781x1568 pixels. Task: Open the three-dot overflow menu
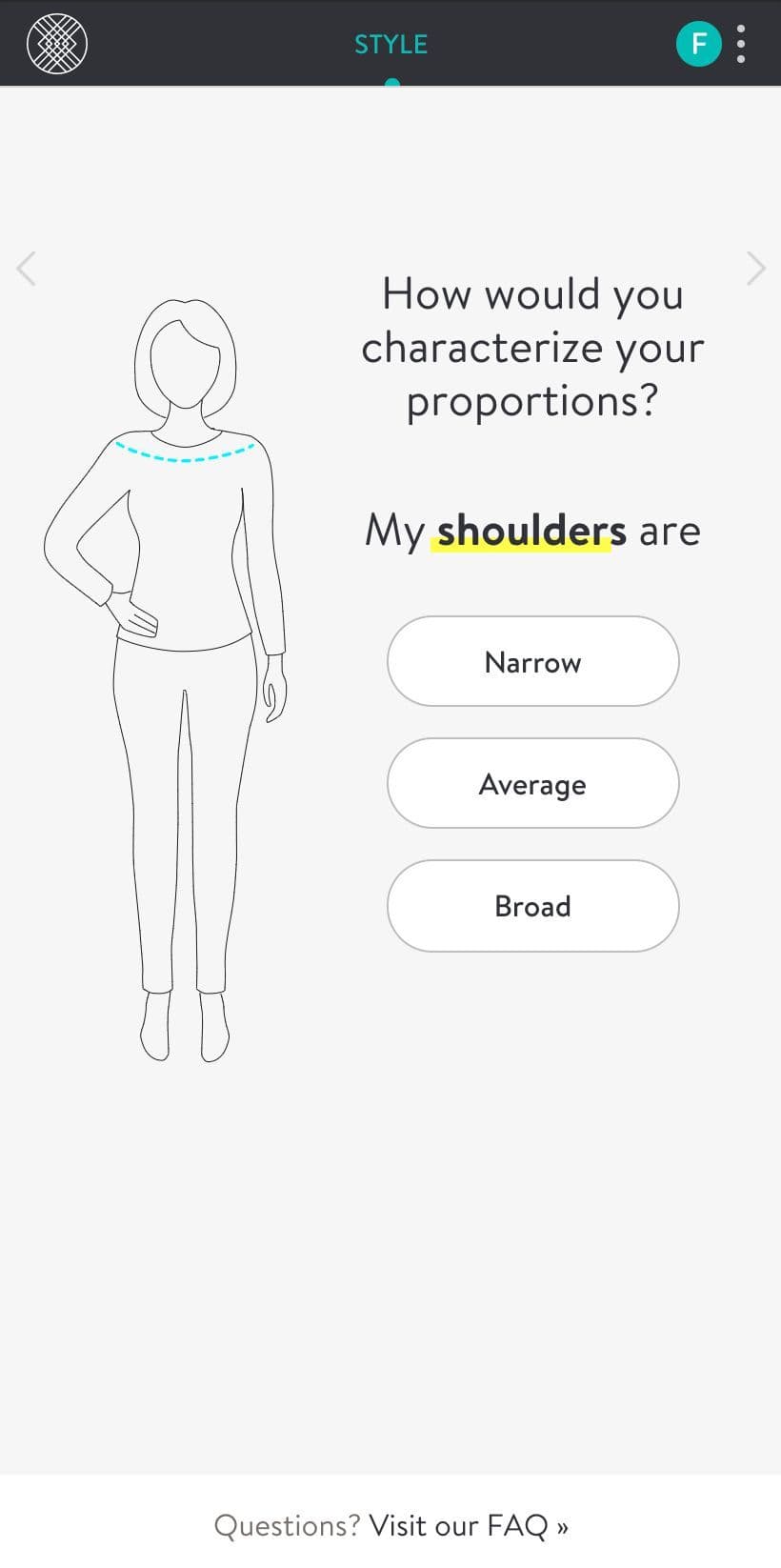coord(741,44)
